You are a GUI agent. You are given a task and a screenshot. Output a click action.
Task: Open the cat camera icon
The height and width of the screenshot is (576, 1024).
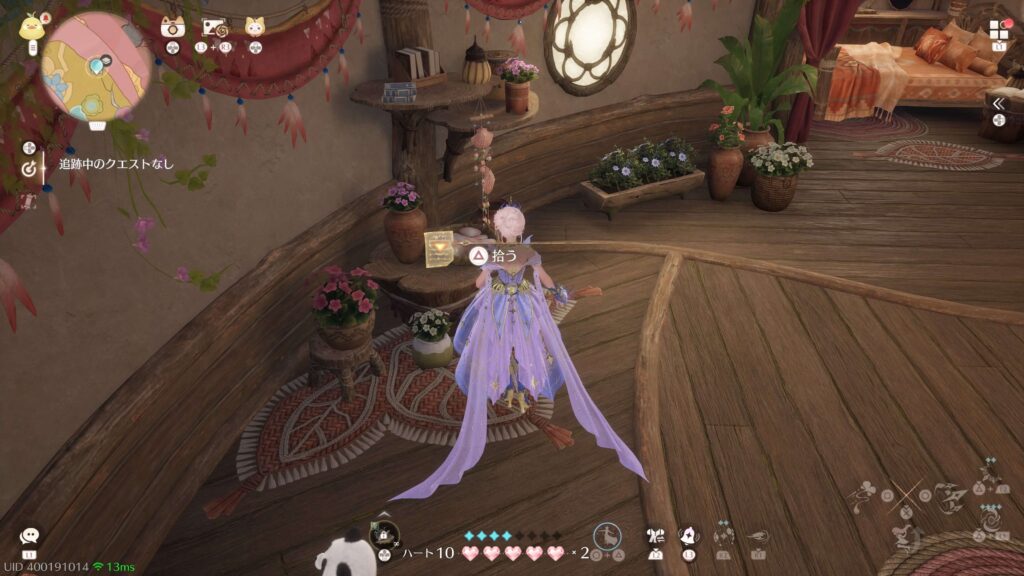(173, 27)
